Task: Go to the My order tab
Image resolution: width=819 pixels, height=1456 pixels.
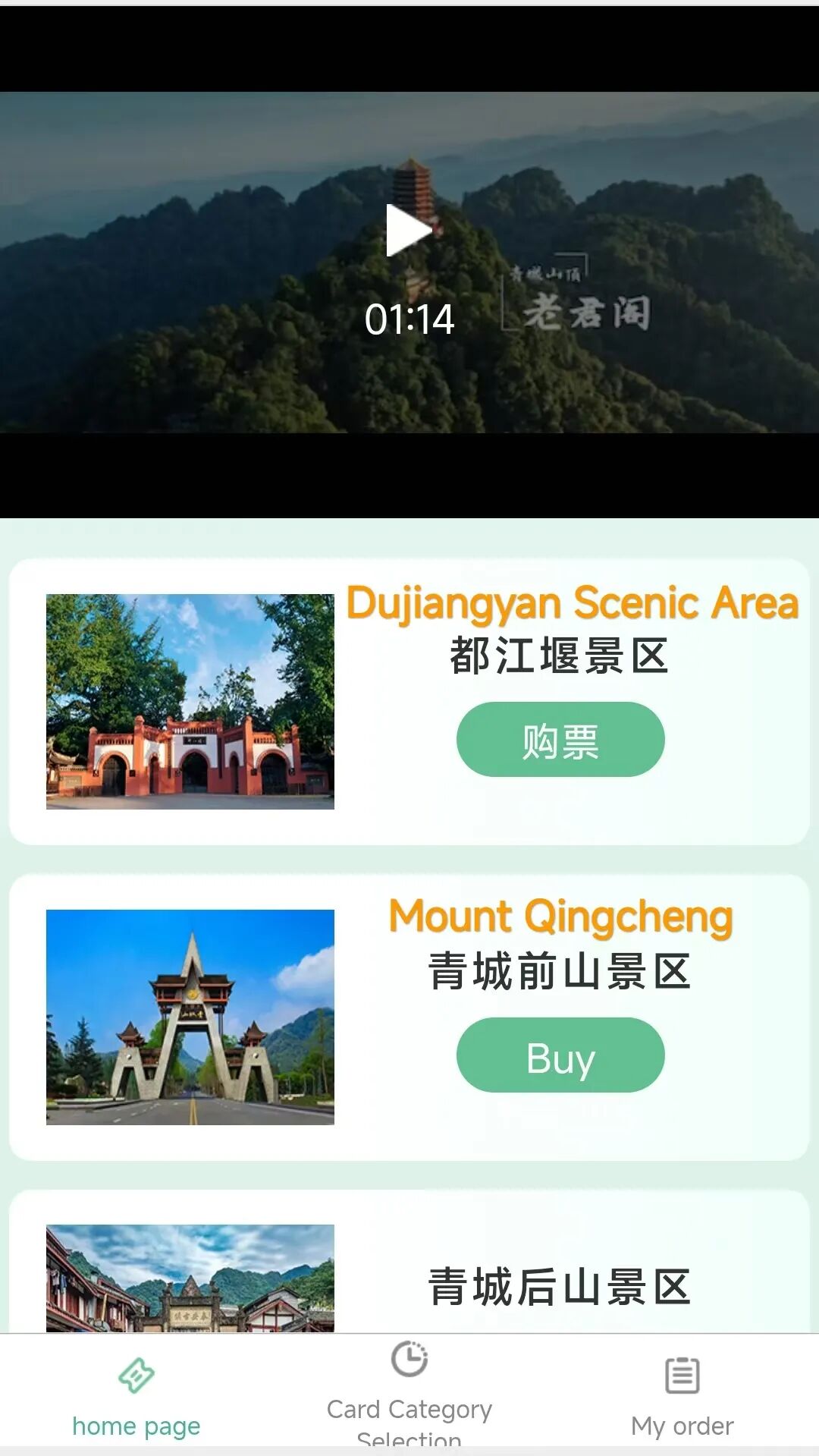Action: (682, 1396)
